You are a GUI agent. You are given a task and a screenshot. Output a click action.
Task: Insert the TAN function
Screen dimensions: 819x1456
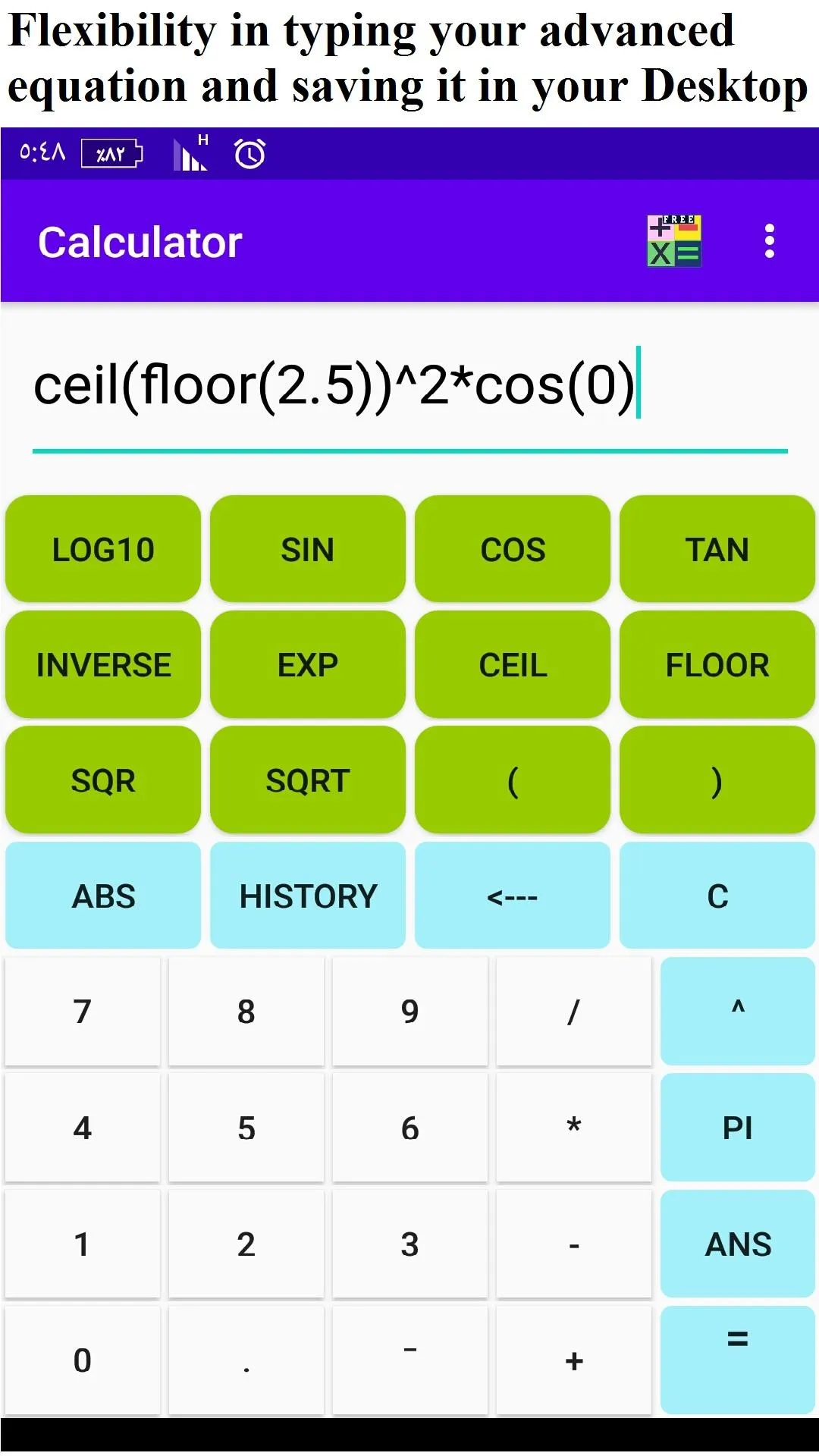717,549
